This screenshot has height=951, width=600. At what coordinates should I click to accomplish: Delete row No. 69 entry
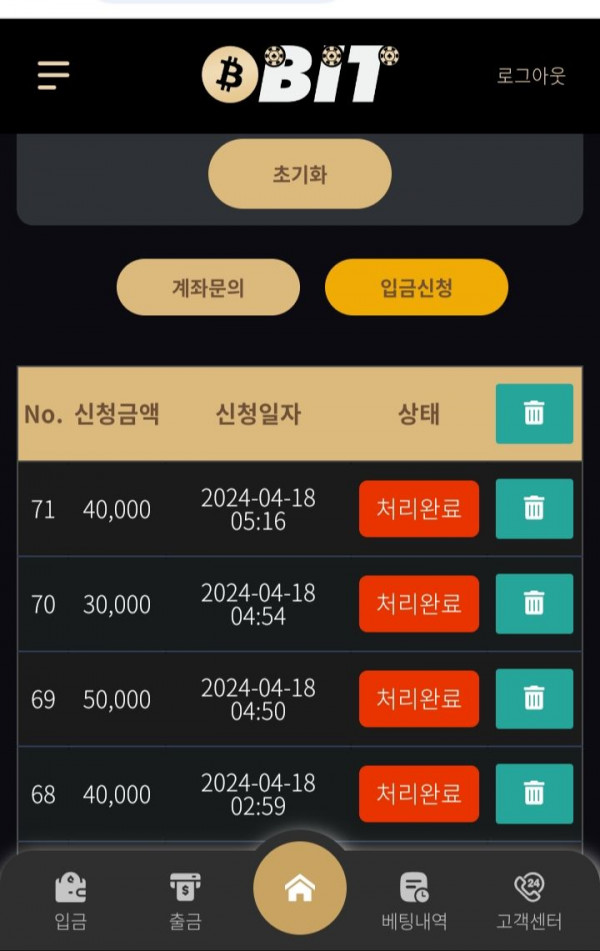[x=534, y=699]
